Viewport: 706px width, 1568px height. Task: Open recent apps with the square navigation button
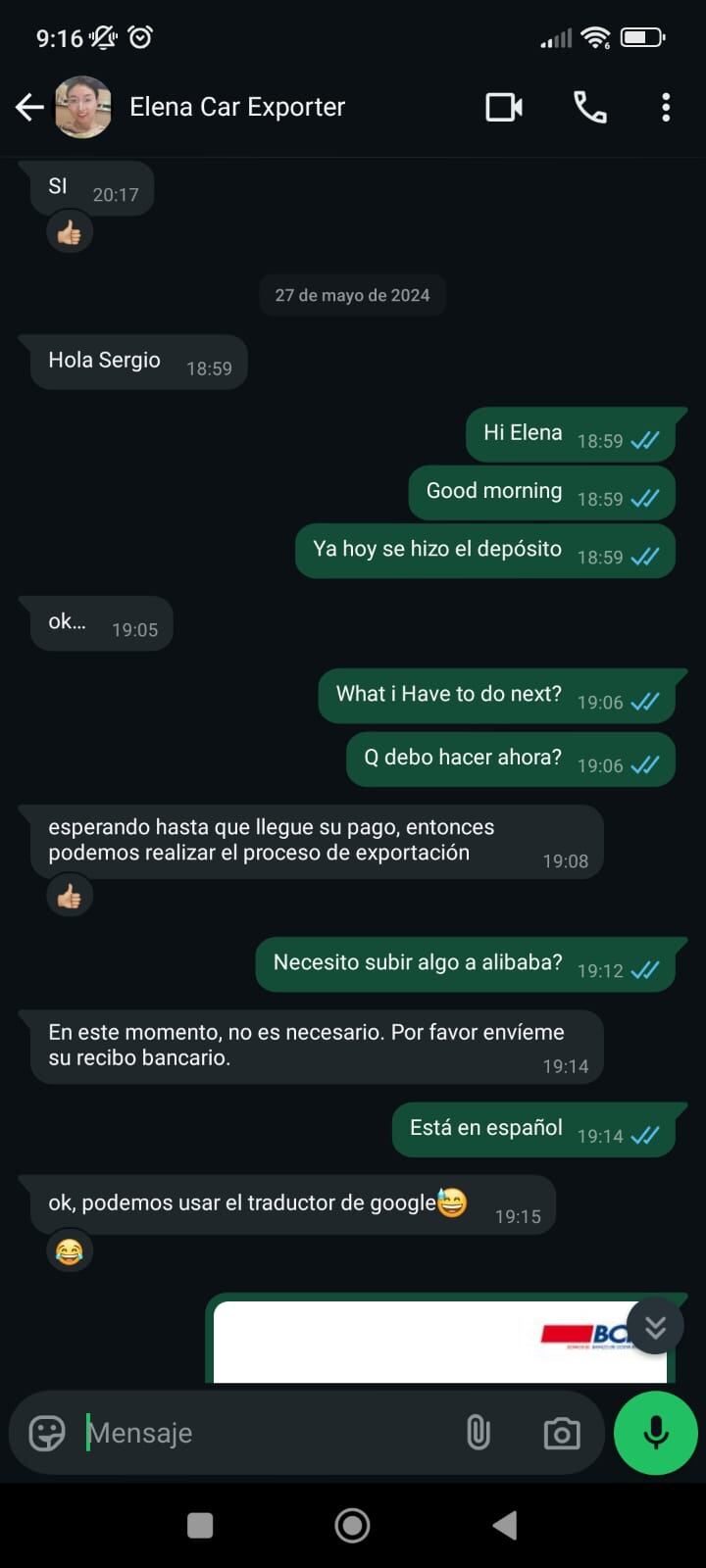pyautogui.click(x=200, y=1525)
